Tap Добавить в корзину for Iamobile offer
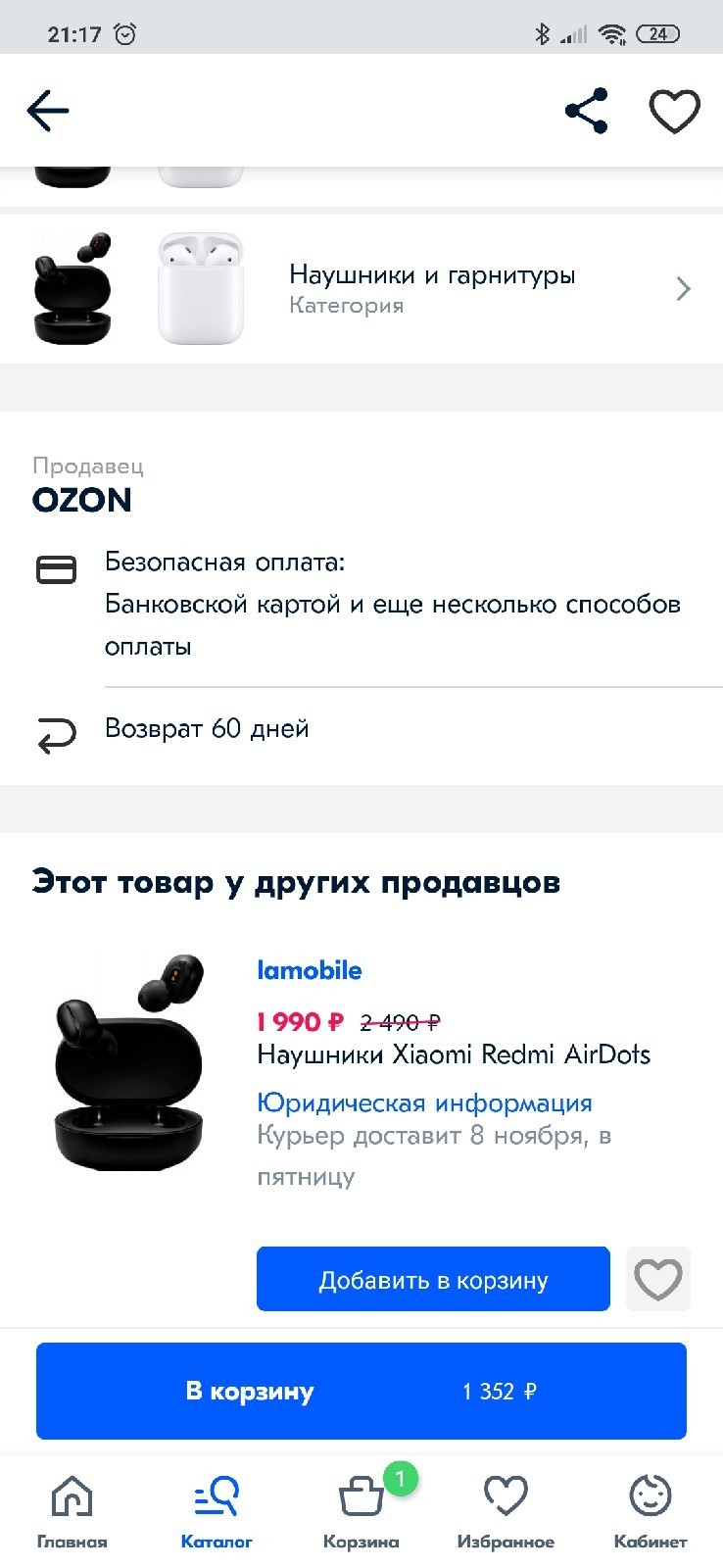Viewport: 723px width, 1568px height. point(433,1279)
